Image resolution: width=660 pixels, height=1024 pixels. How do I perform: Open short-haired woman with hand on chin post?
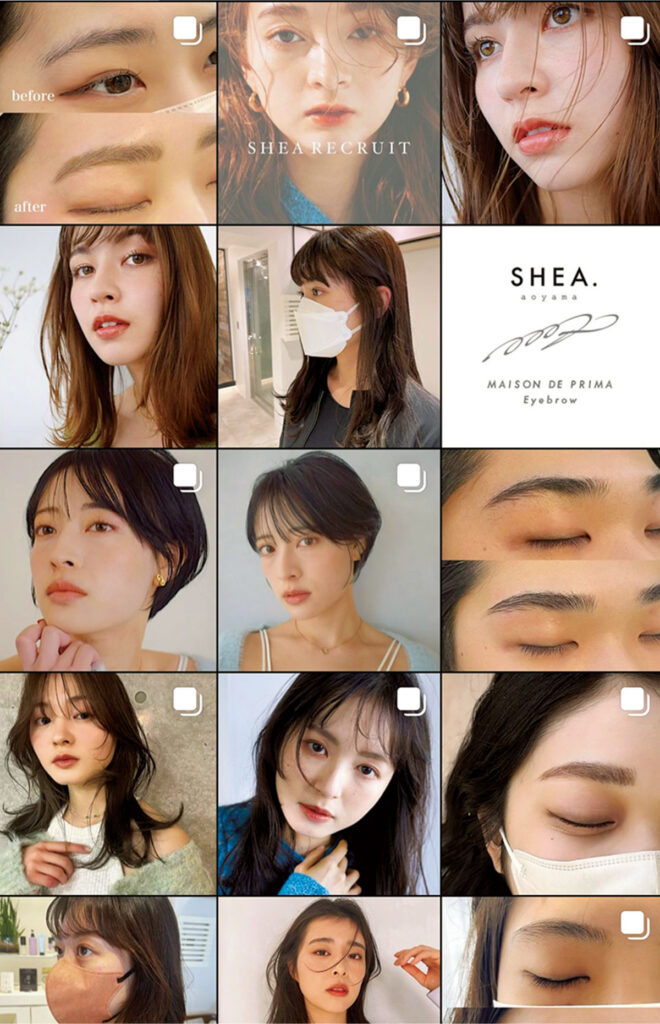coord(108,560)
